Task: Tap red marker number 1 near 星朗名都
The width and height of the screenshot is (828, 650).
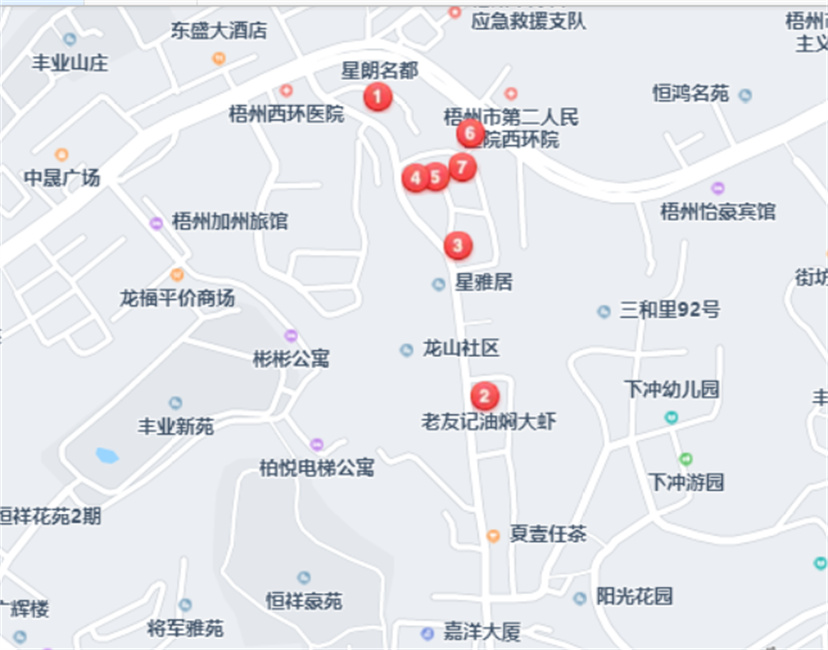Action: click(x=377, y=97)
